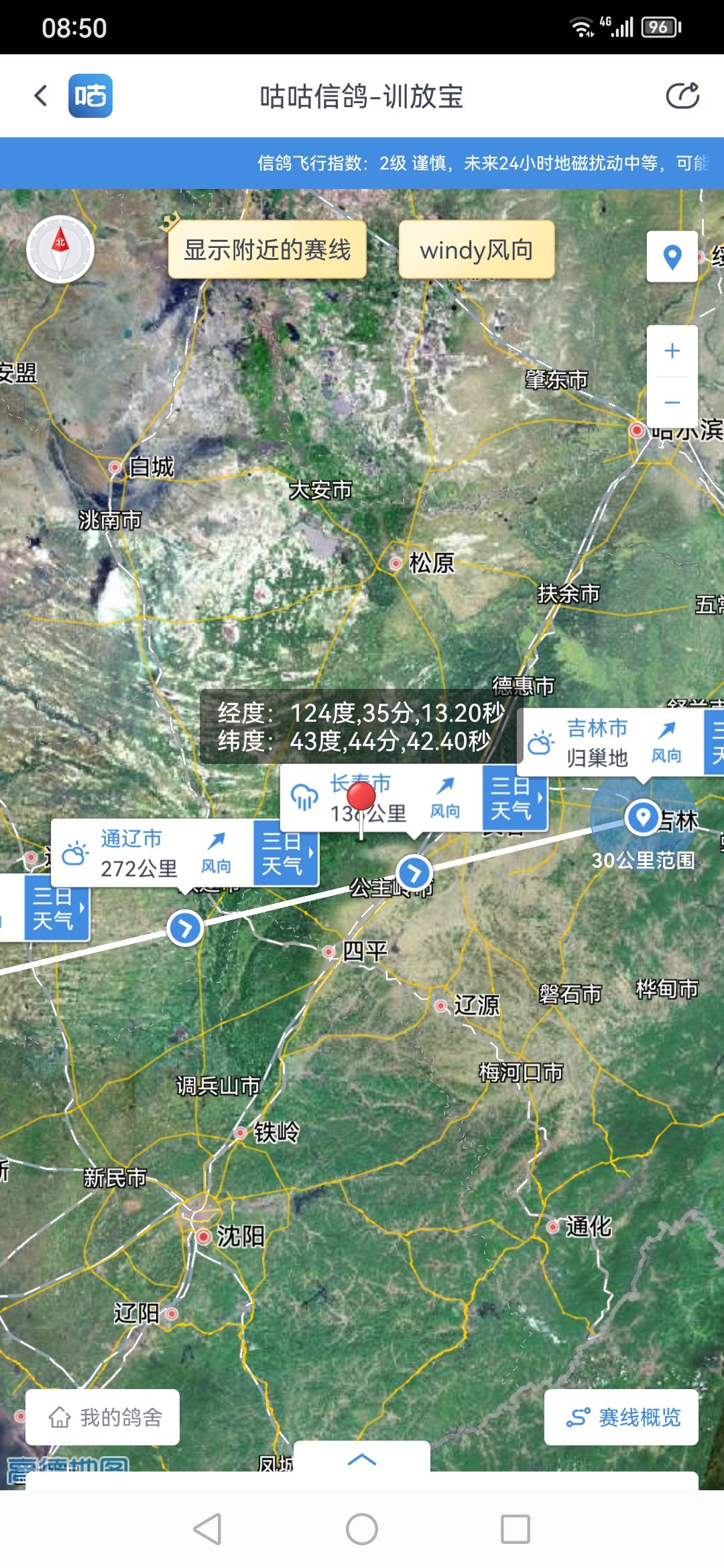Locate my position with the pin button
Viewport: 724px width, 1568px height.
(672, 257)
